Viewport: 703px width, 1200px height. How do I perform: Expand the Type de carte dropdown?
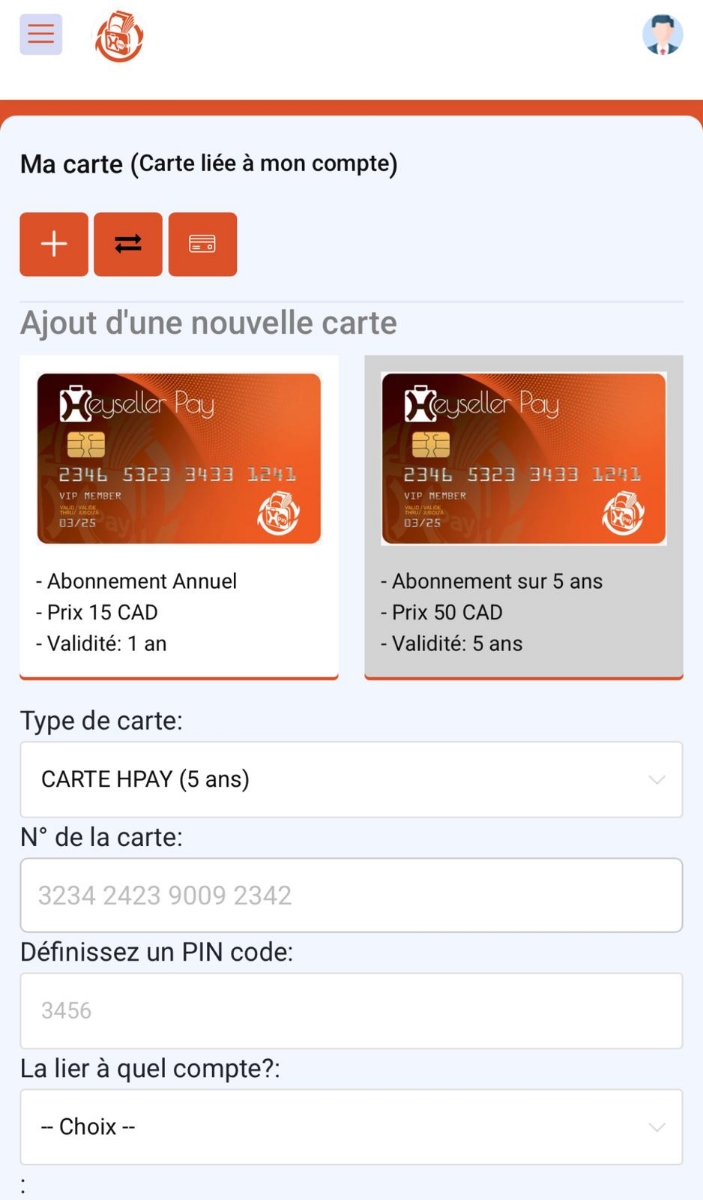351,780
